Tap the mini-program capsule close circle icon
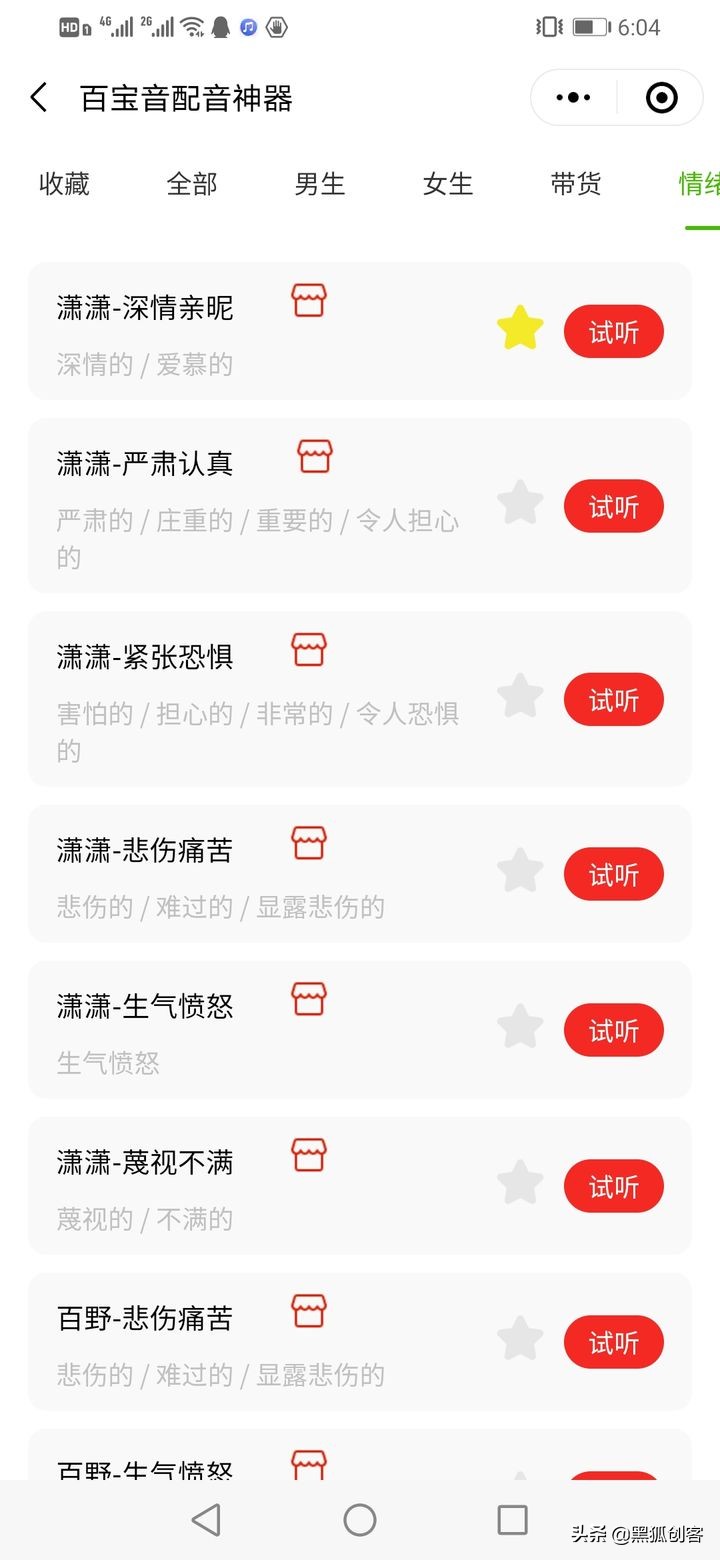This screenshot has width=720, height=1560. [x=661, y=97]
